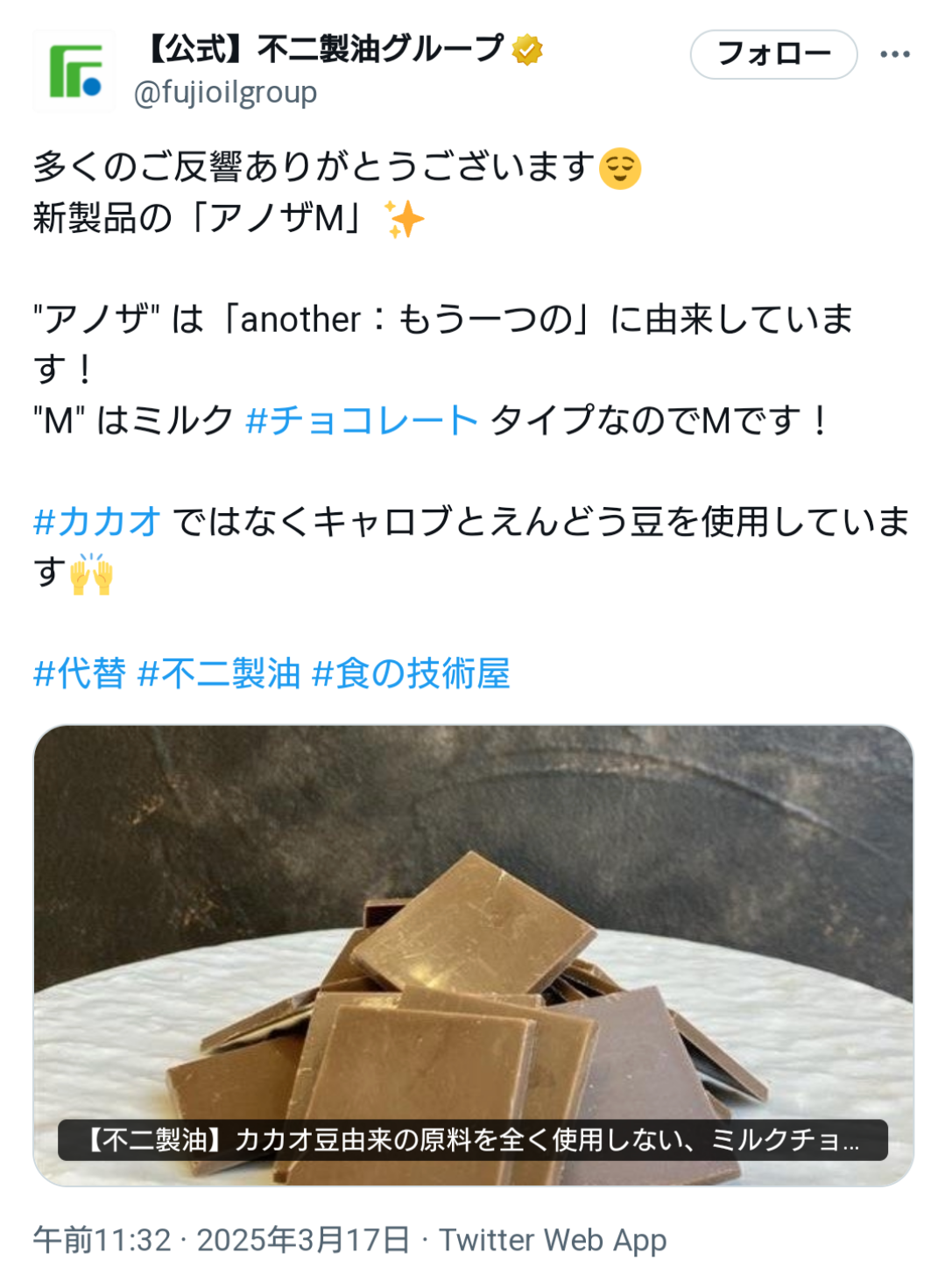Screen dimensions: 945x1288
Task: Open the #カカオ hashtag
Action: (97, 522)
